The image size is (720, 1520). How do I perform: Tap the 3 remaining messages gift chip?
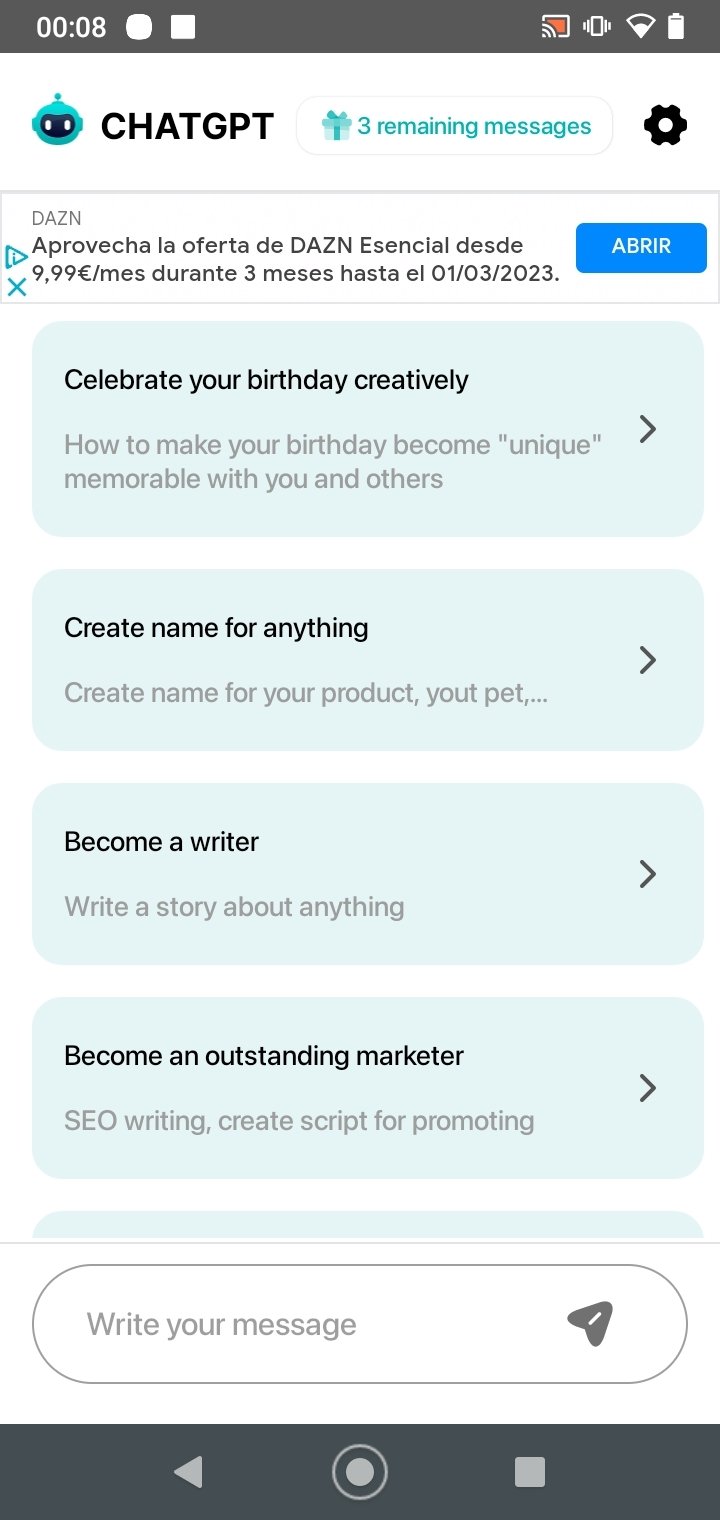[x=455, y=126]
